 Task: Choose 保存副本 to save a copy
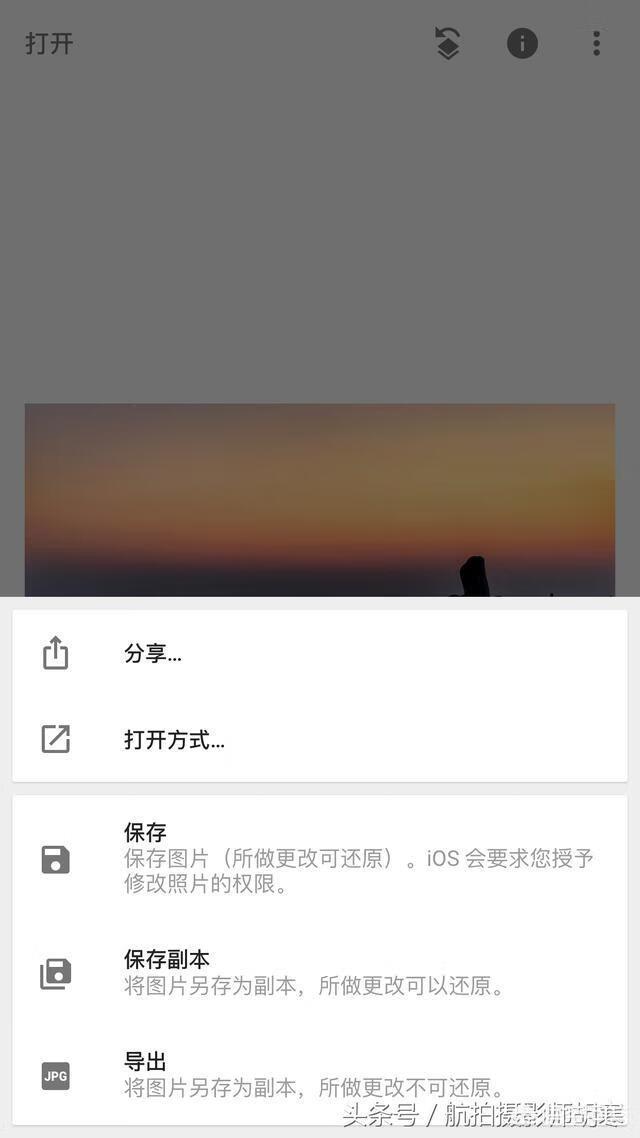[x=319, y=973]
